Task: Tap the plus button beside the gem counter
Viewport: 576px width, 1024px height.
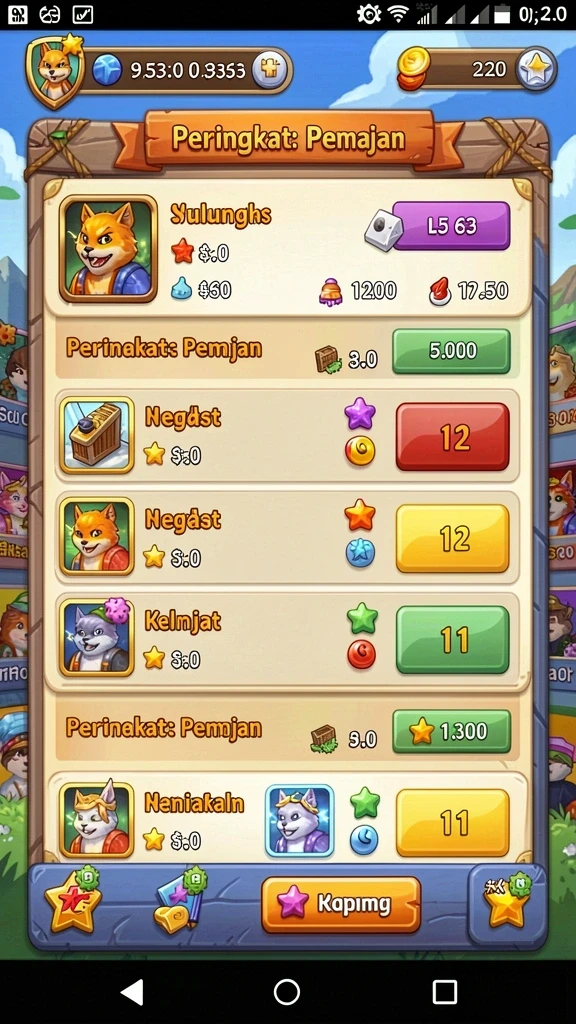Action: tap(270, 70)
